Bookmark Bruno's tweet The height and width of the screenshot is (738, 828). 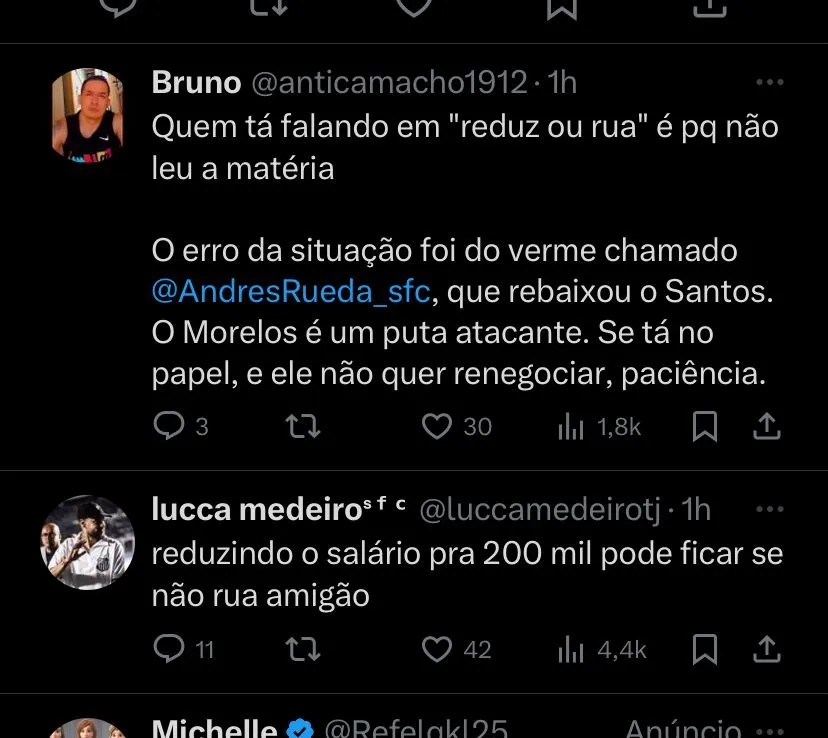705,427
